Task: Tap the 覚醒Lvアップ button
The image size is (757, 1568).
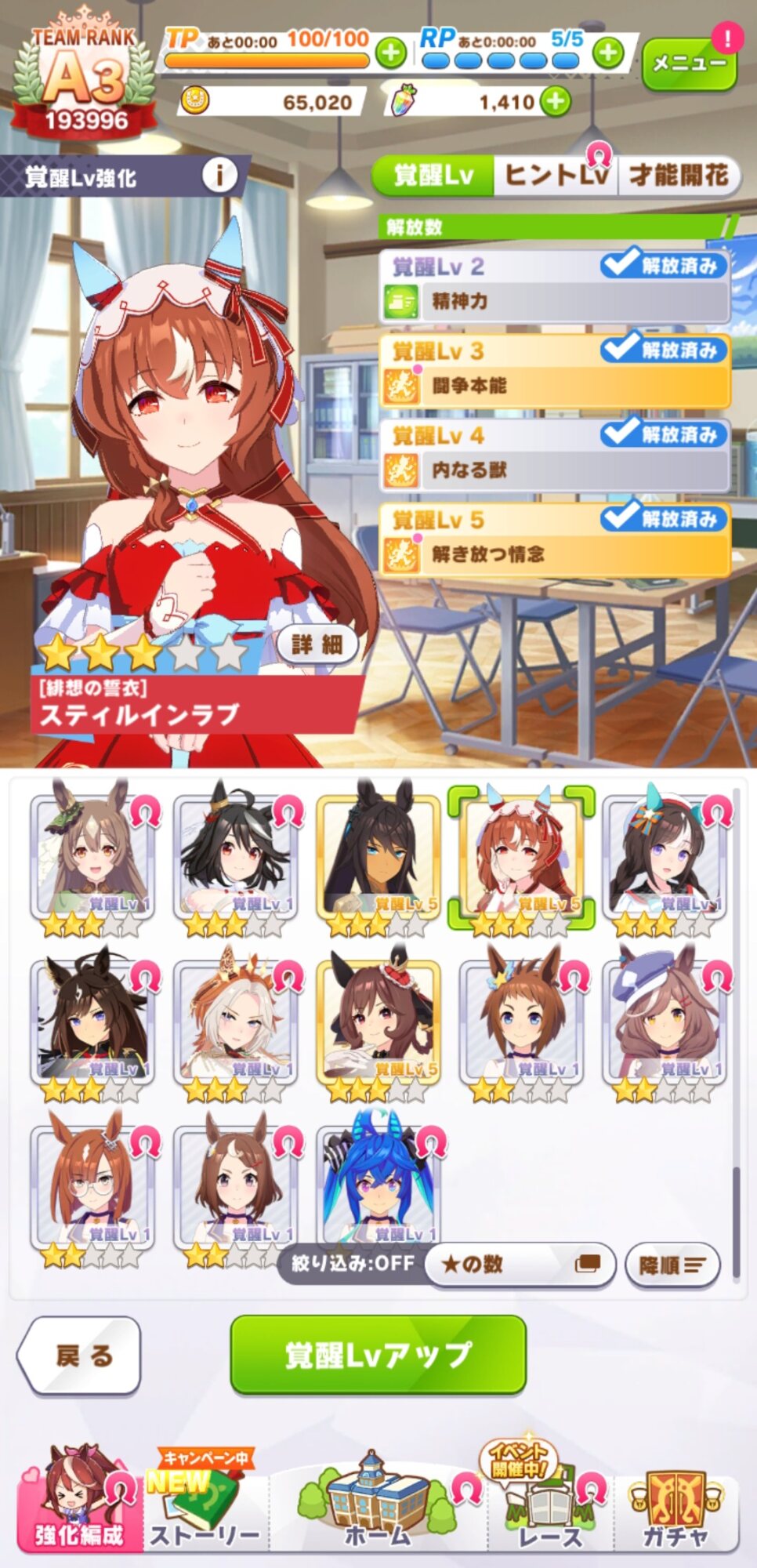Action: (x=378, y=1355)
